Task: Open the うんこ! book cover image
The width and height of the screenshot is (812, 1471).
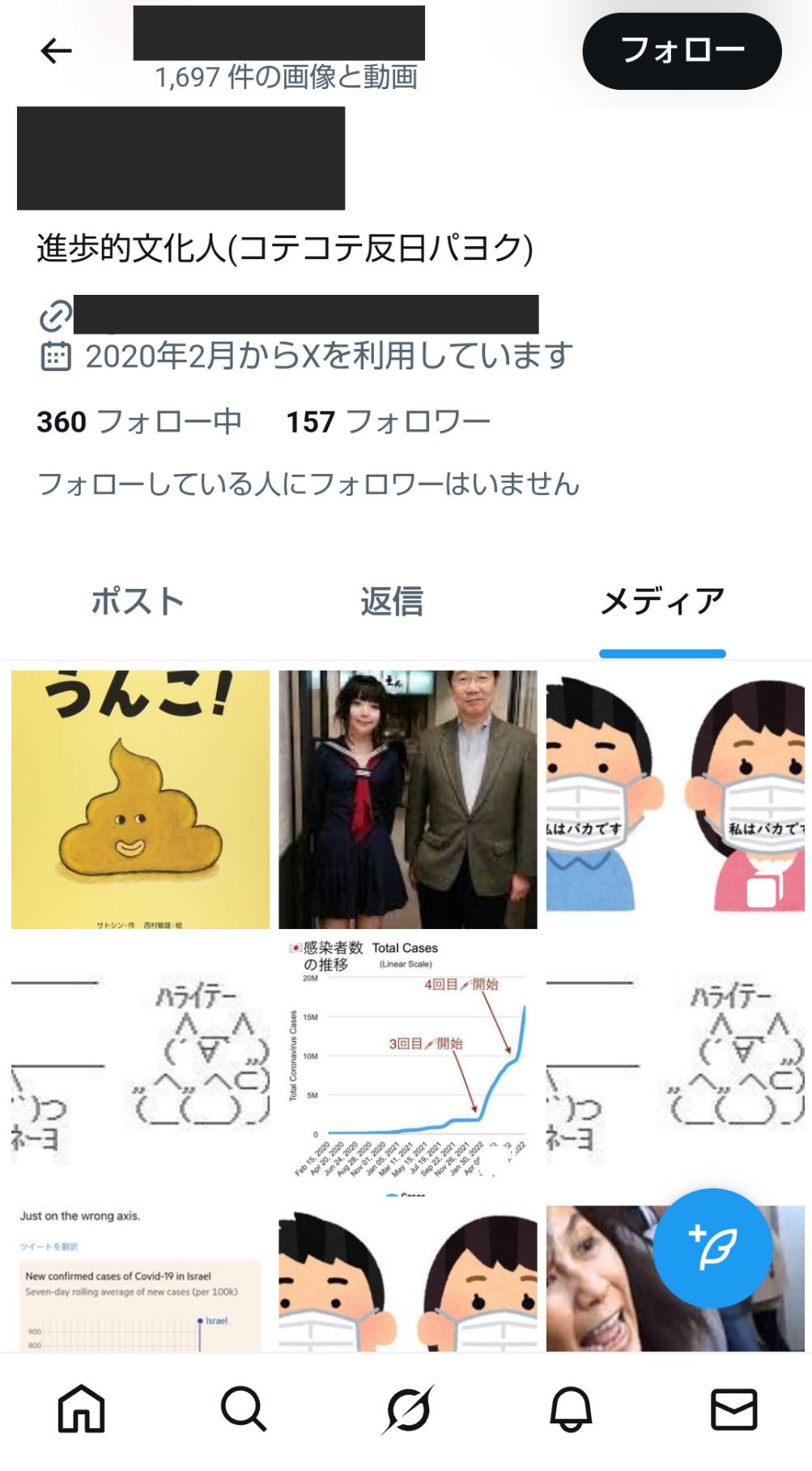Action: (x=140, y=799)
